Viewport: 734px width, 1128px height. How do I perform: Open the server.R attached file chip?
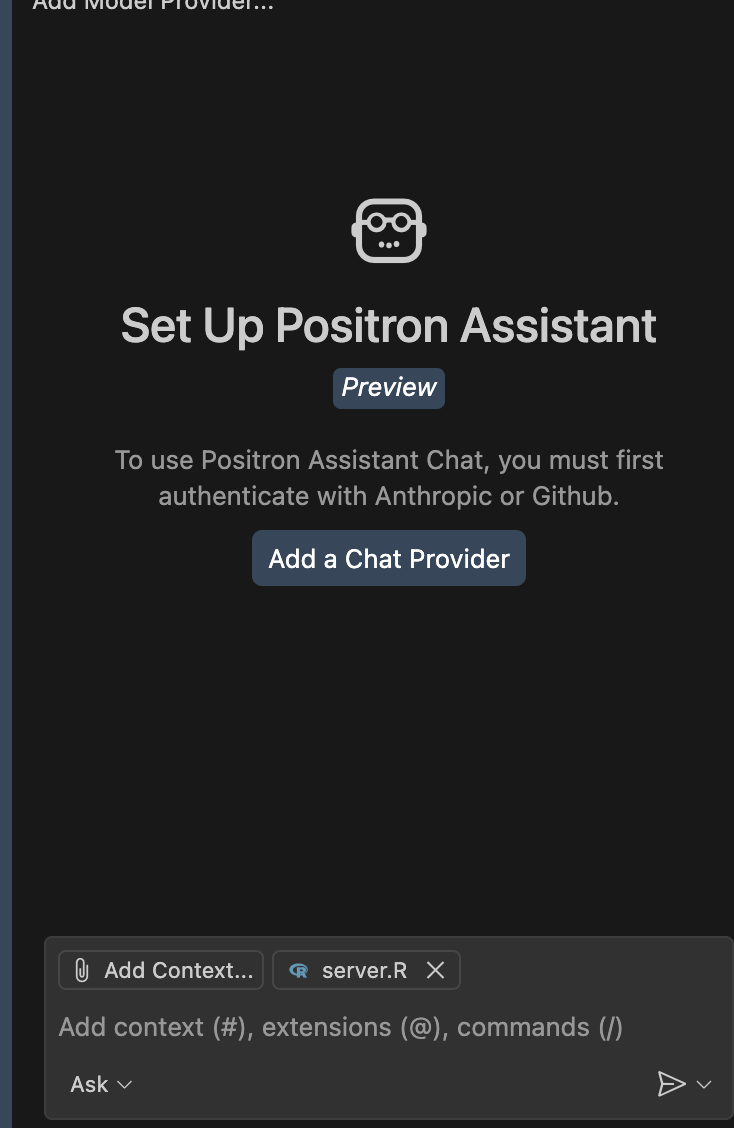pos(350,970)
